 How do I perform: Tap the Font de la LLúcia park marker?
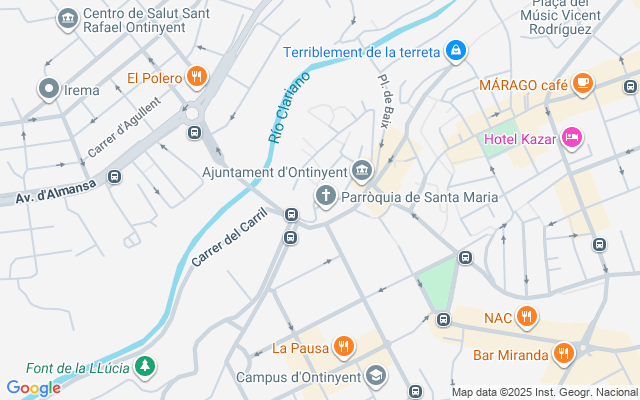[x=145, y=367]
